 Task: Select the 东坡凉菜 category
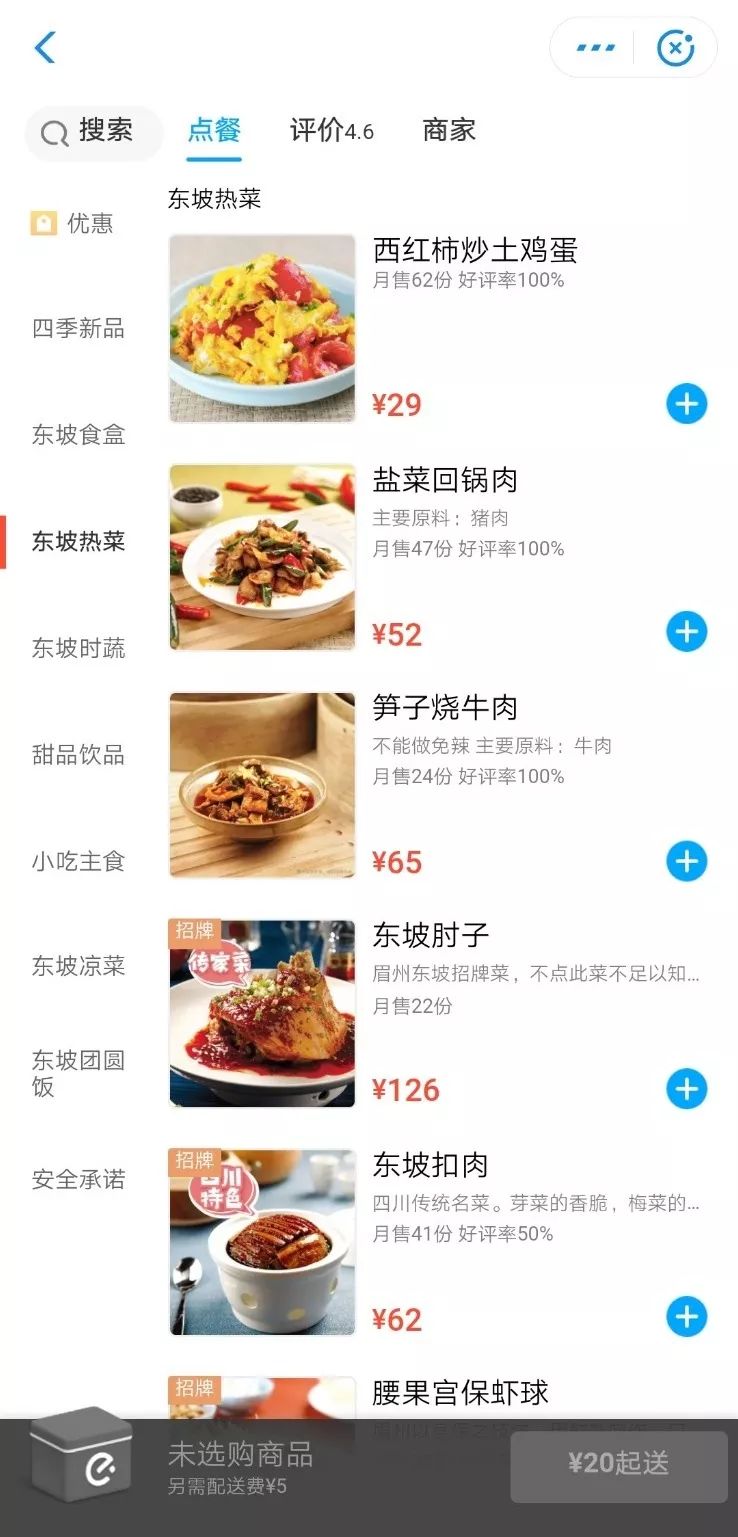(78, 966)
